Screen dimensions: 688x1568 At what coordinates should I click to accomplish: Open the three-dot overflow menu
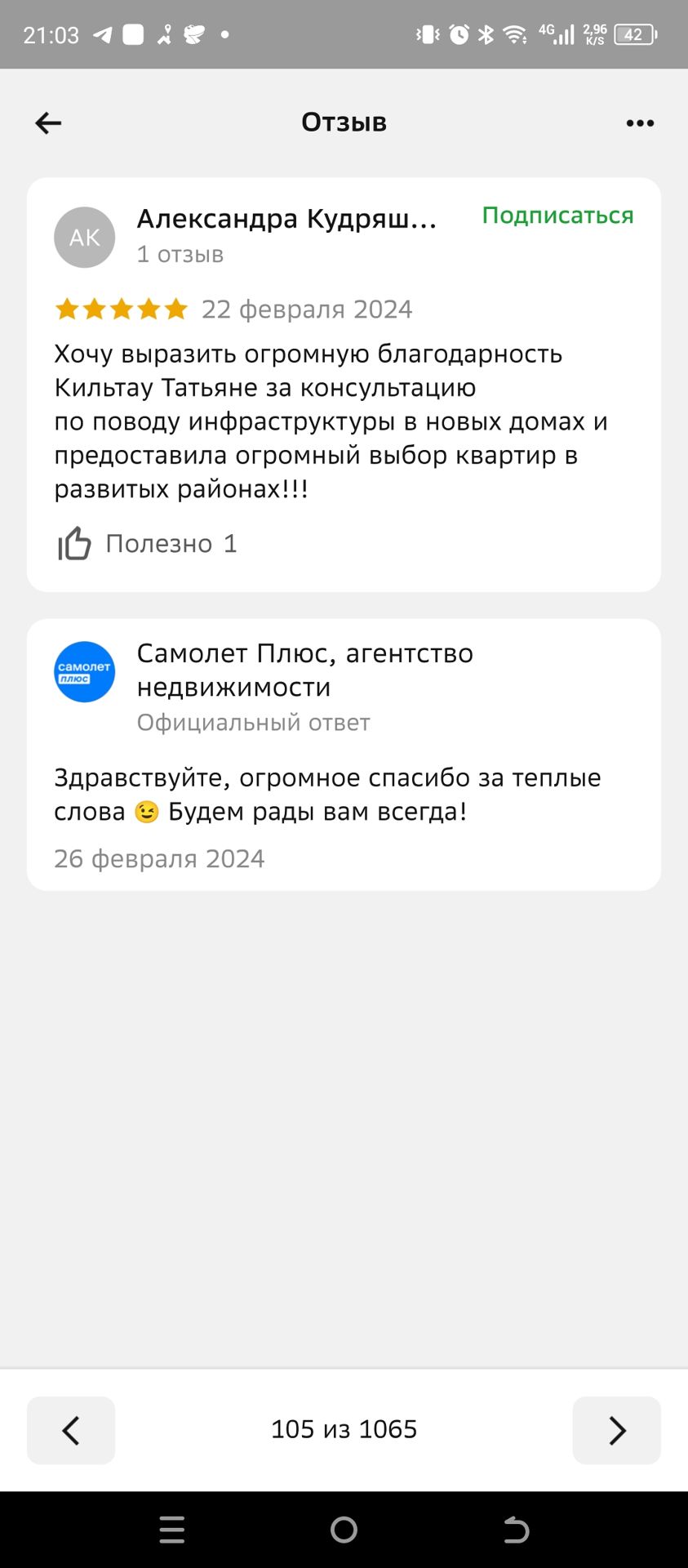coord(640,123)
